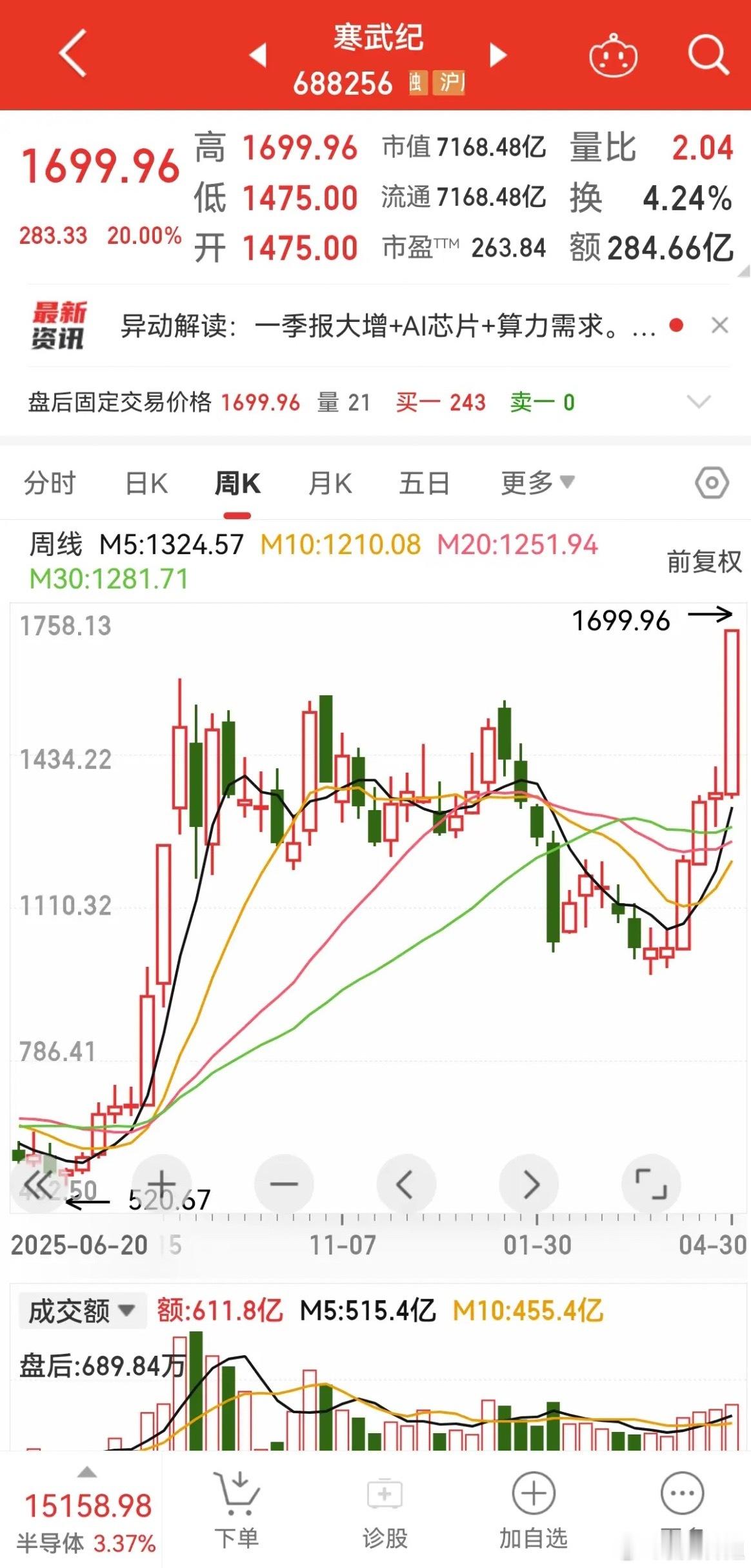Screen dimensions: 751x1568
Task: Open stock search magnifier
Action: [x=708, y=55]
